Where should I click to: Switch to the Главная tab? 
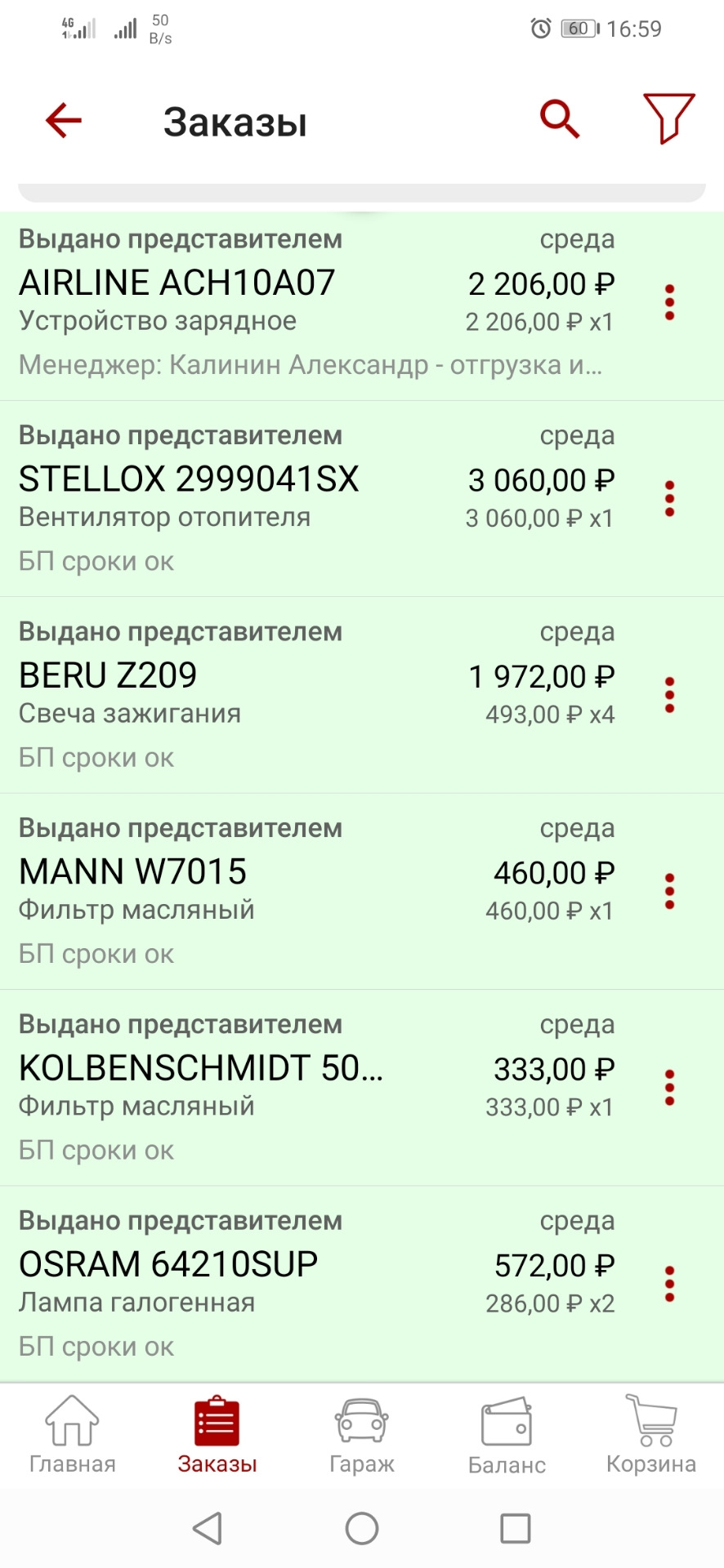pyautogui.click(x=72, y=1434)
